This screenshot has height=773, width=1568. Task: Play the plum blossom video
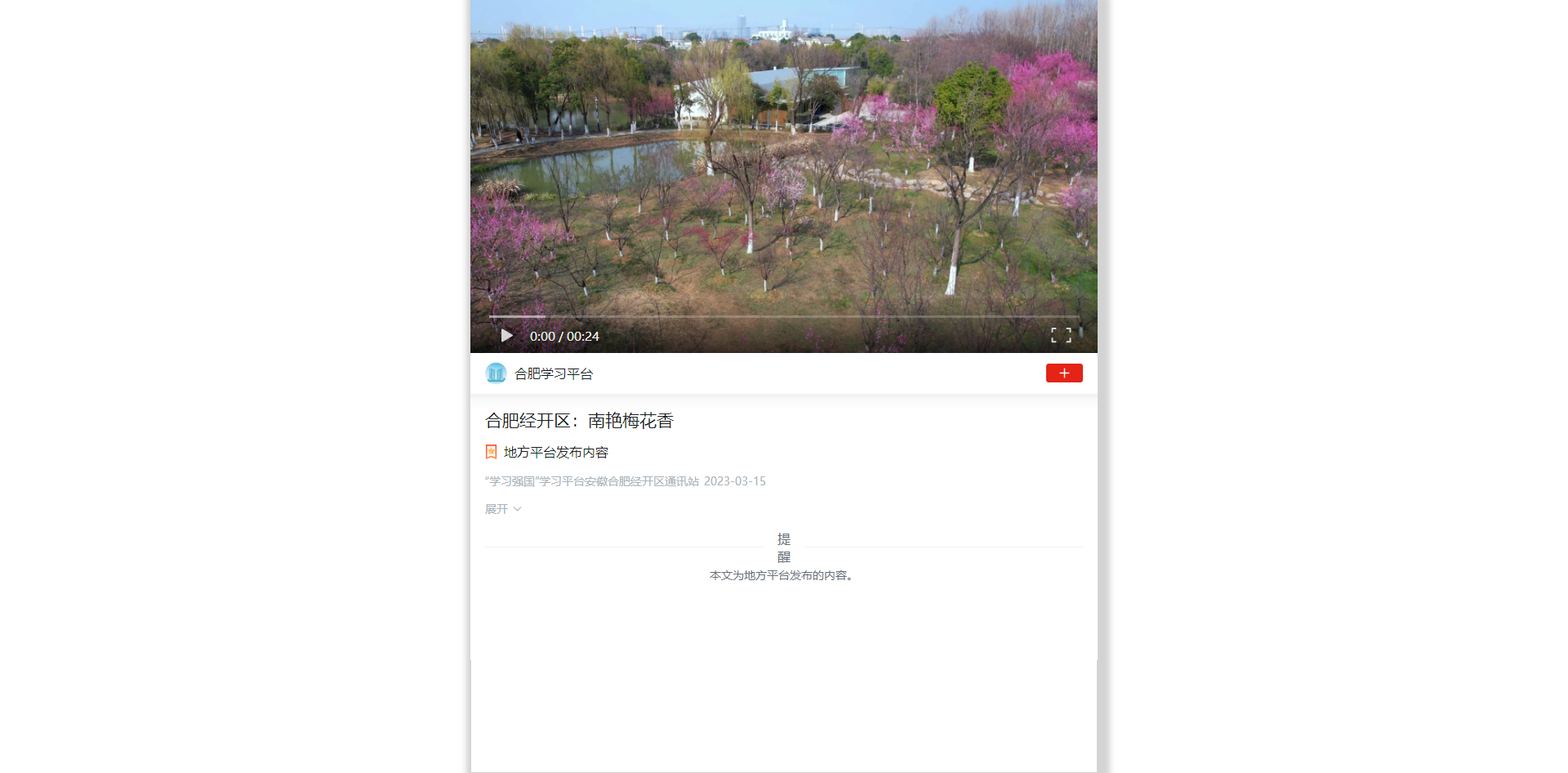[506, 336]
